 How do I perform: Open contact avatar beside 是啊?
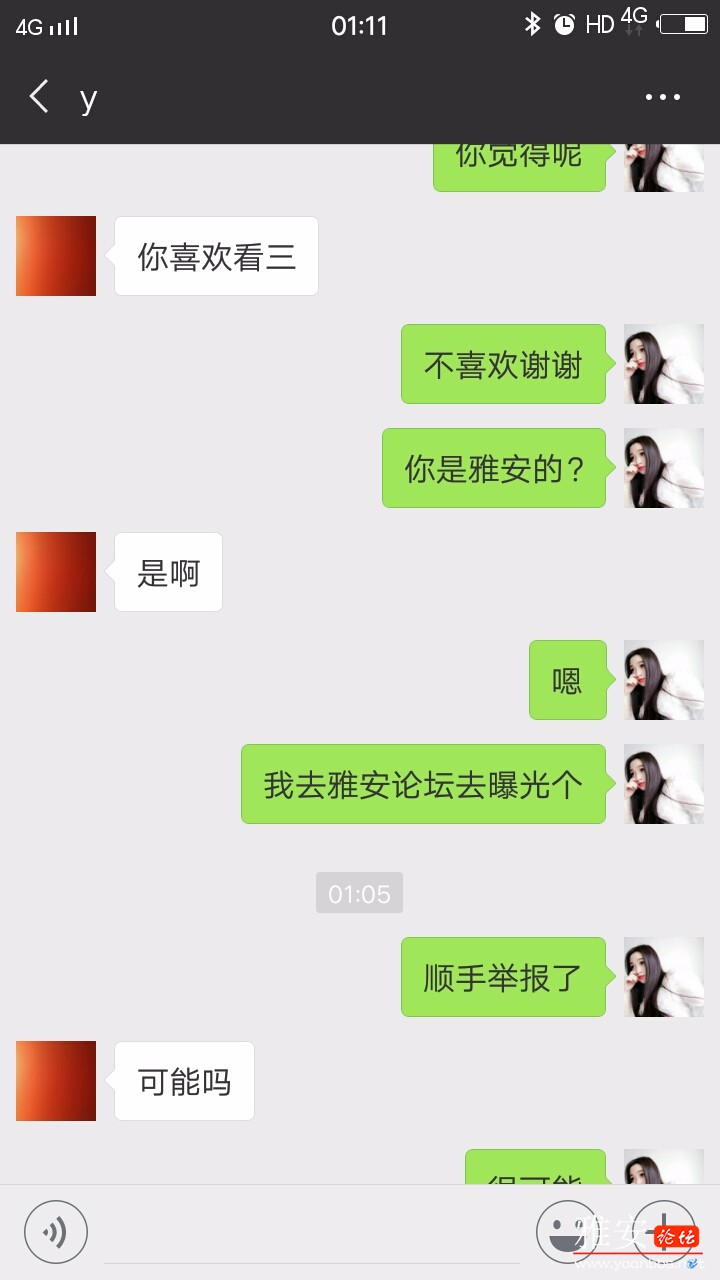point(56,572)
